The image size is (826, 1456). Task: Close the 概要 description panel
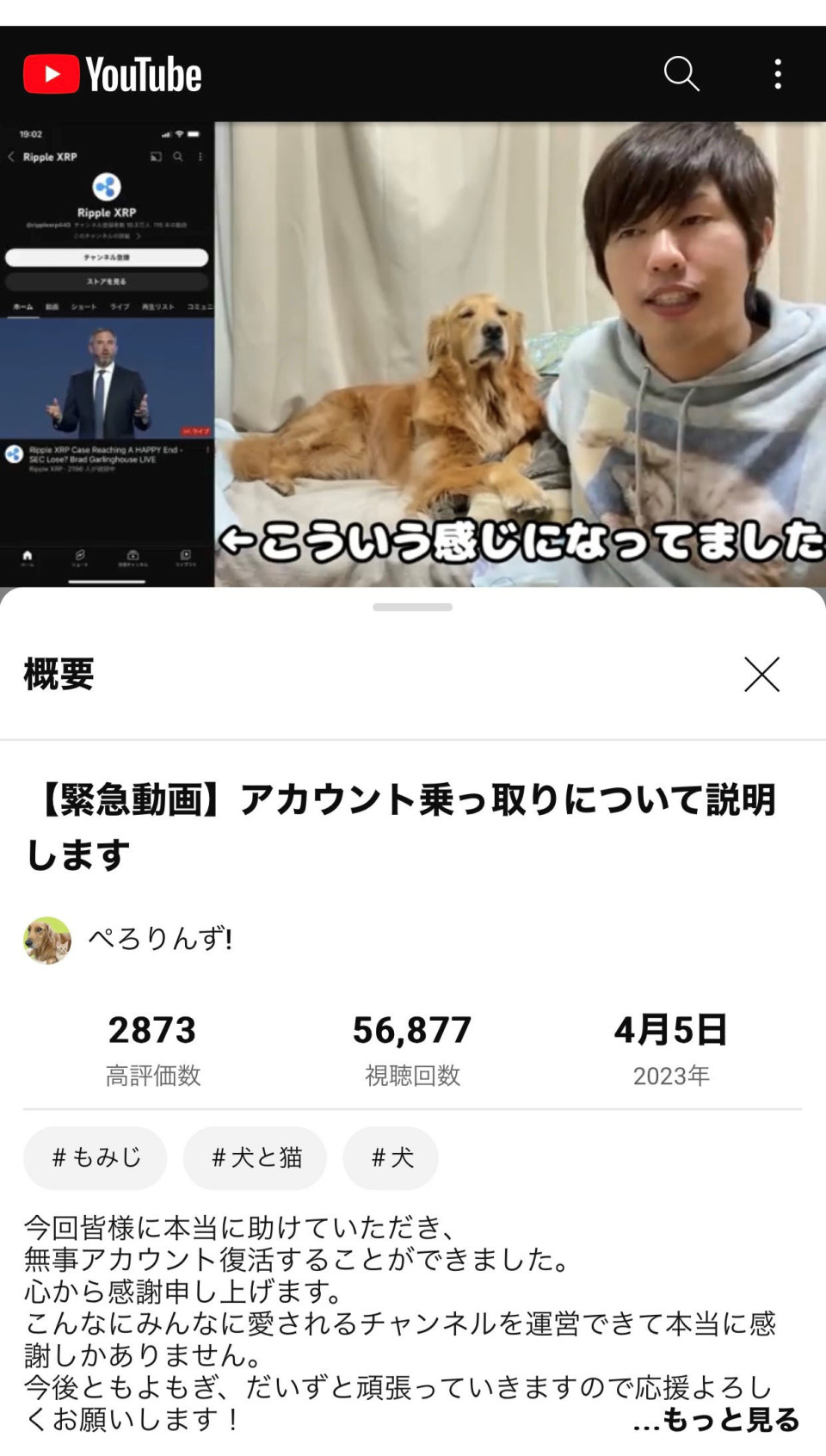coord(761,675)
